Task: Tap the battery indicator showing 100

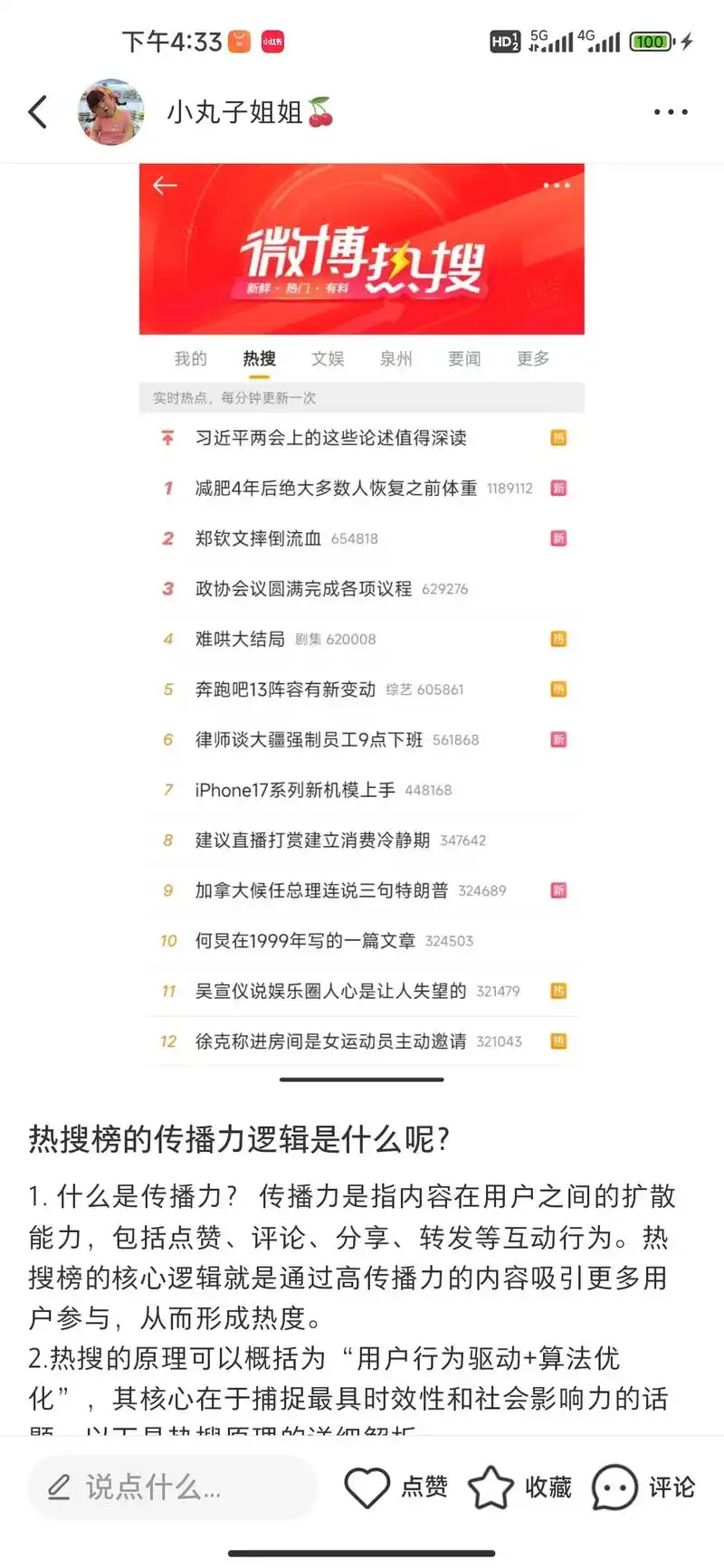Action: pos(651,42)
